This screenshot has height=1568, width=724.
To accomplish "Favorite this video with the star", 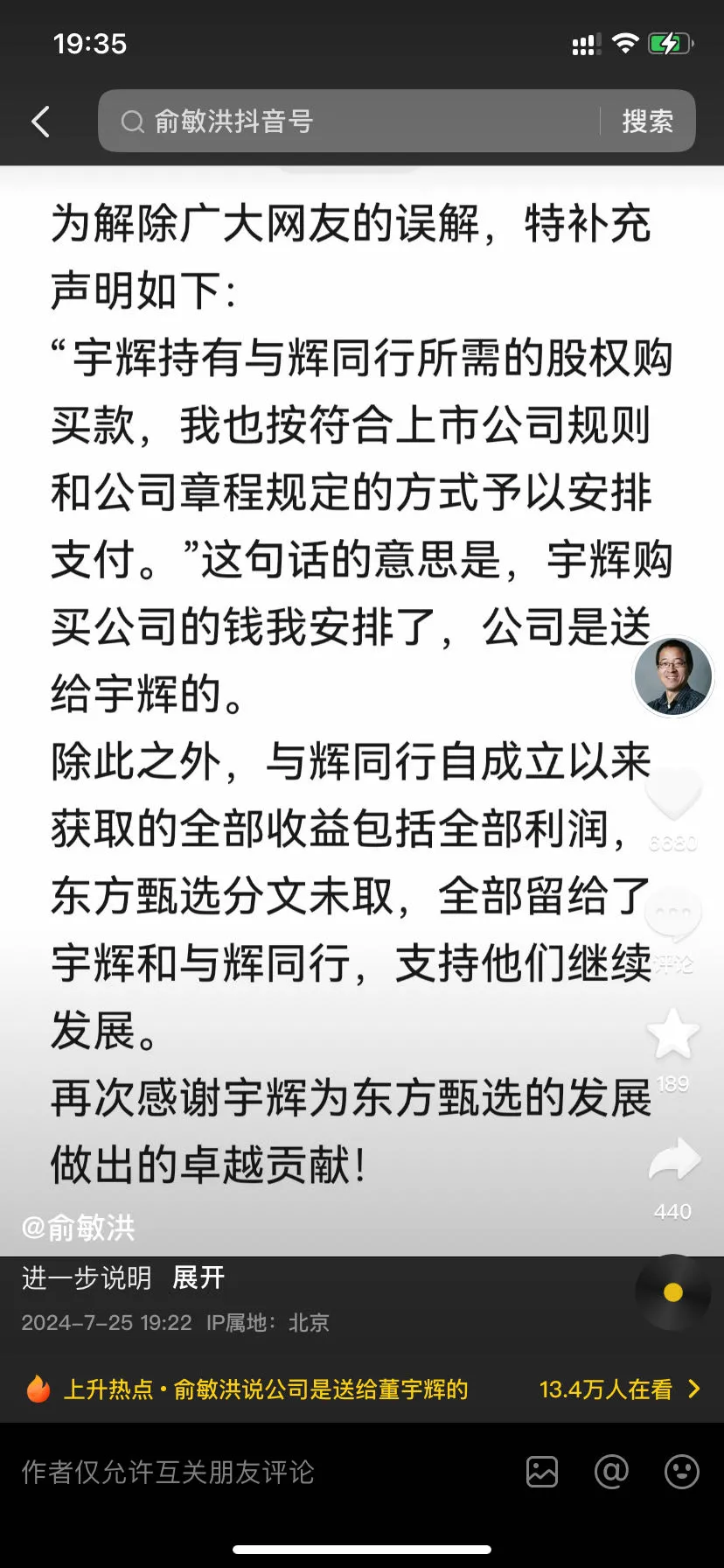I will click(672, 1034).
